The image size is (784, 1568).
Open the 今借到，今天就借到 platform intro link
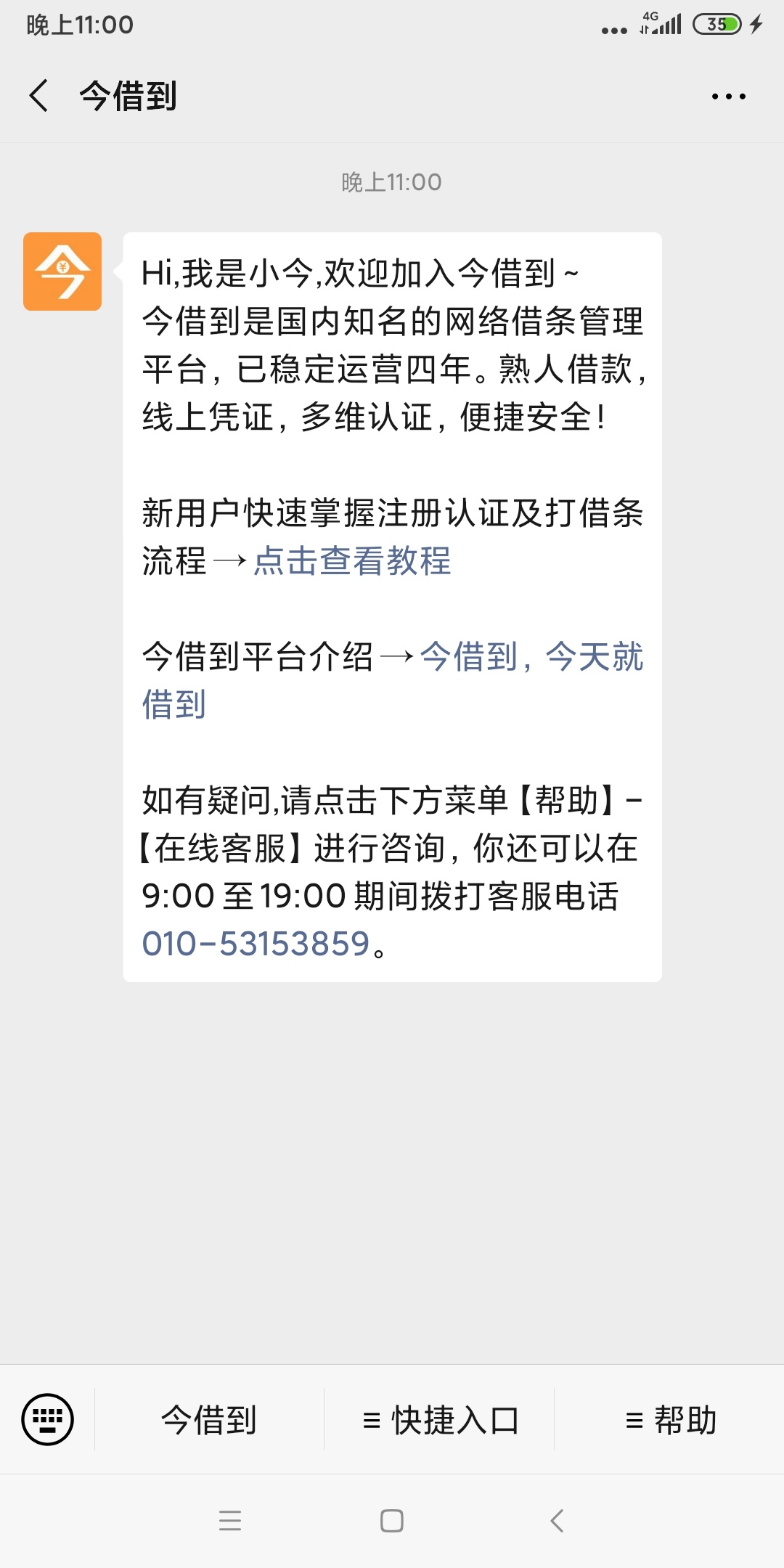[392, 680]
